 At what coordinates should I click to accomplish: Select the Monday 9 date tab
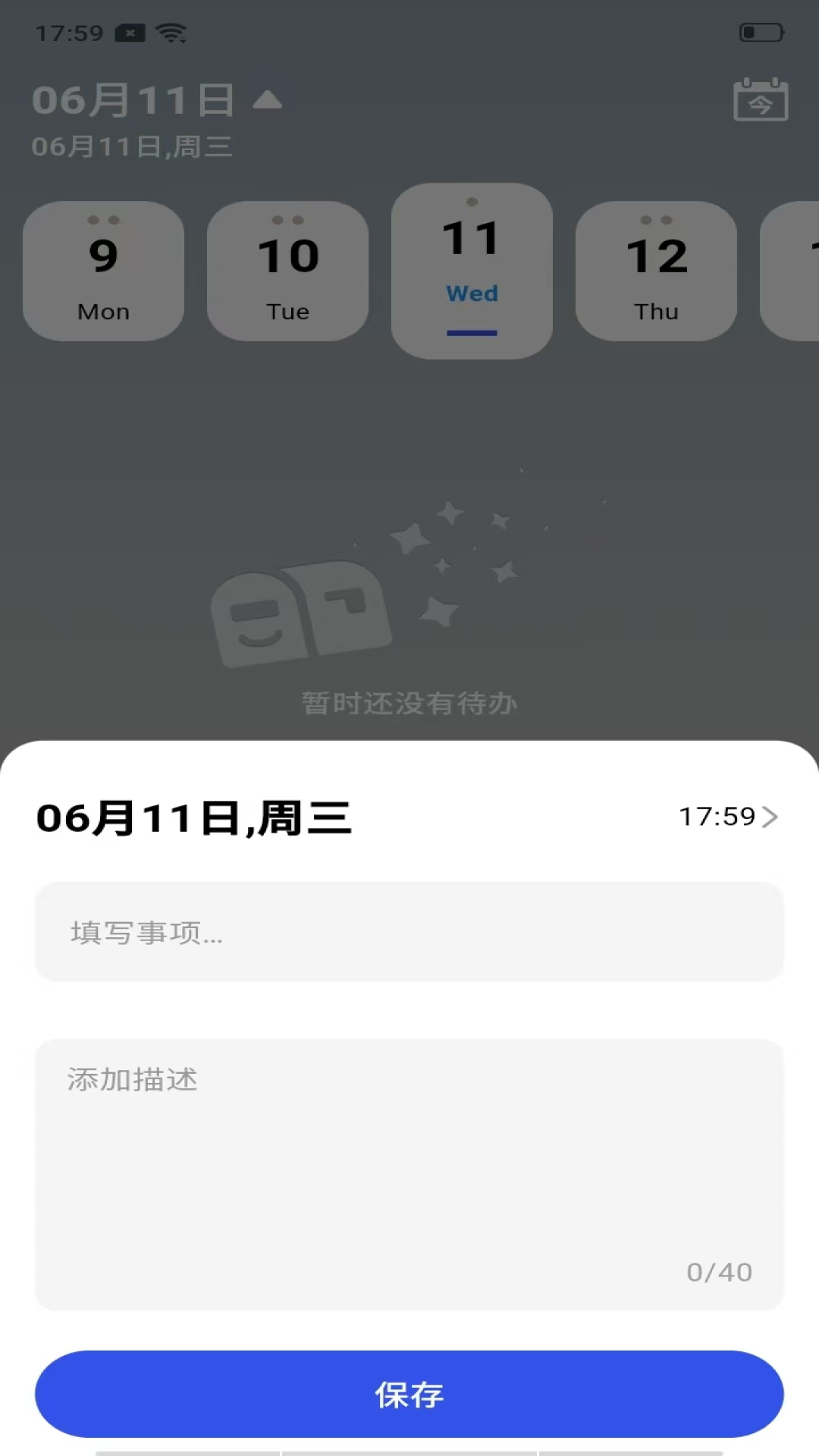click(x=104, y=269)
